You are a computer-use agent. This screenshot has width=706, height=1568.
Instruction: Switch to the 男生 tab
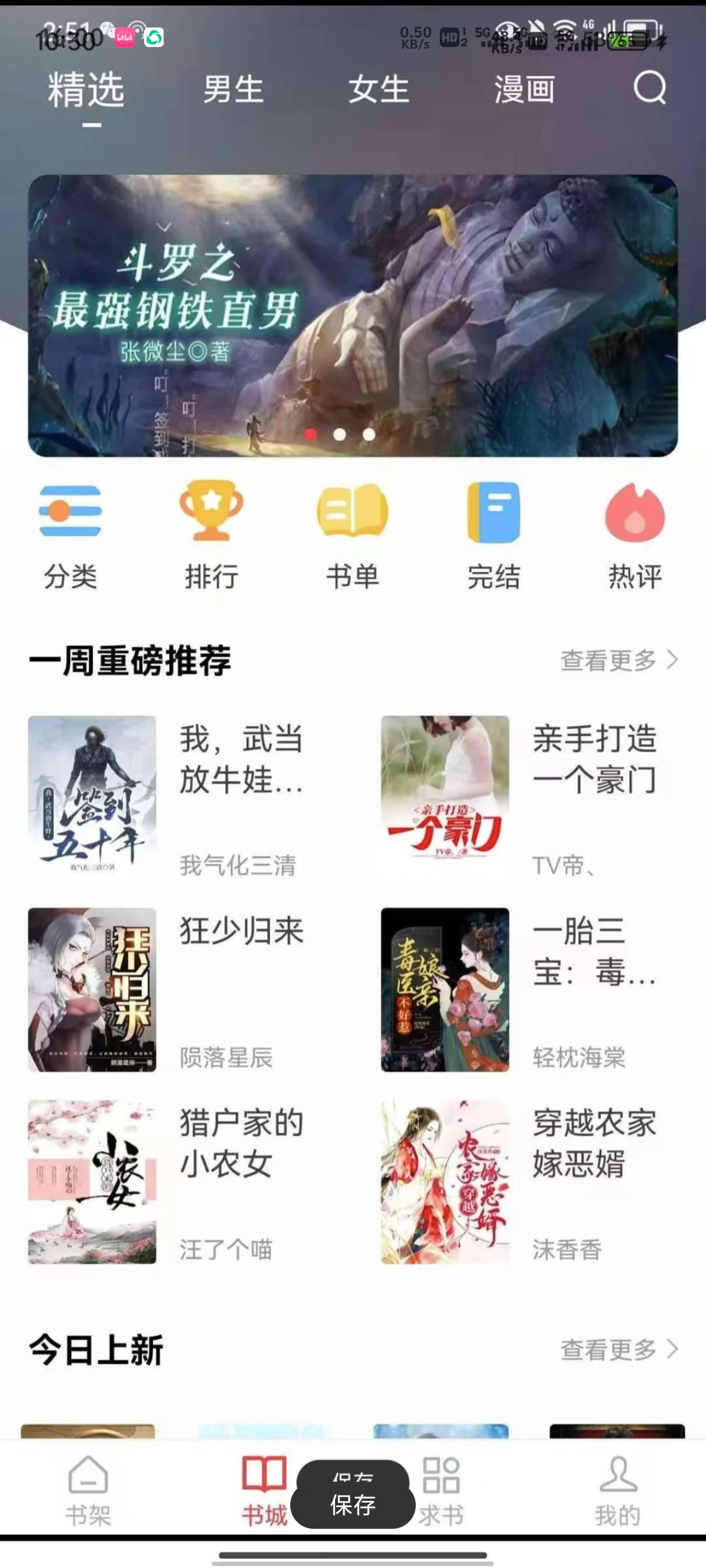pyautogui.click(x=233, y=90)
